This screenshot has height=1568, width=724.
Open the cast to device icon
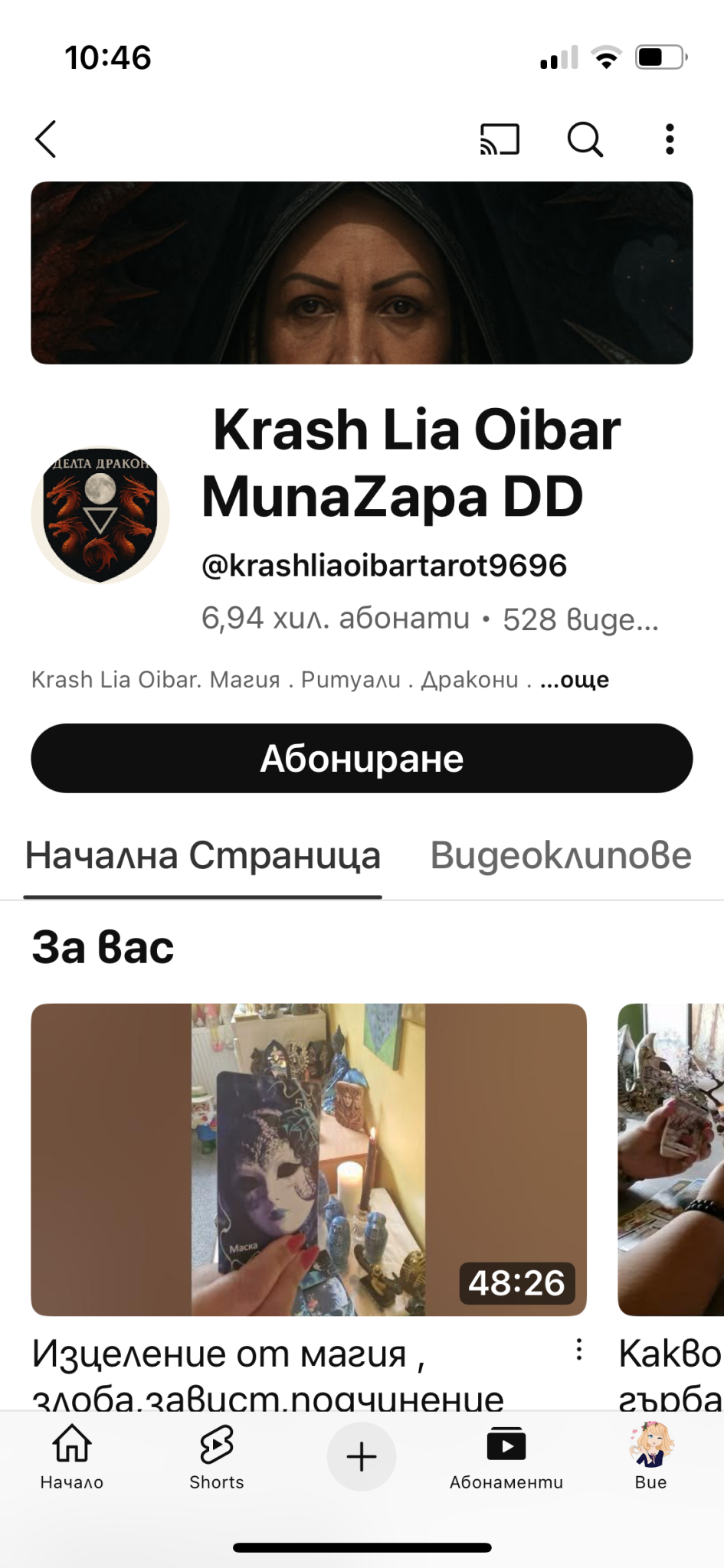coord(500,139)
